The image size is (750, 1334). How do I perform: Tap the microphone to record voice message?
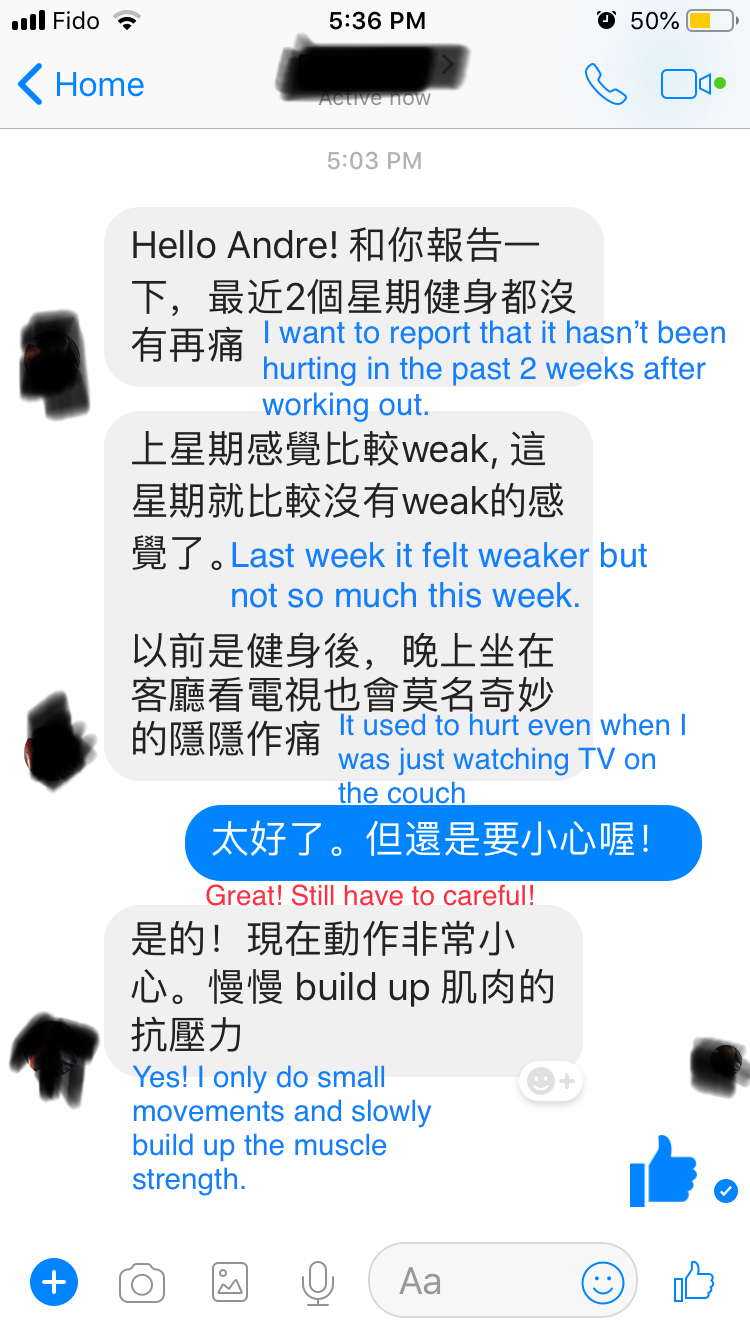tap(317, 1282)
